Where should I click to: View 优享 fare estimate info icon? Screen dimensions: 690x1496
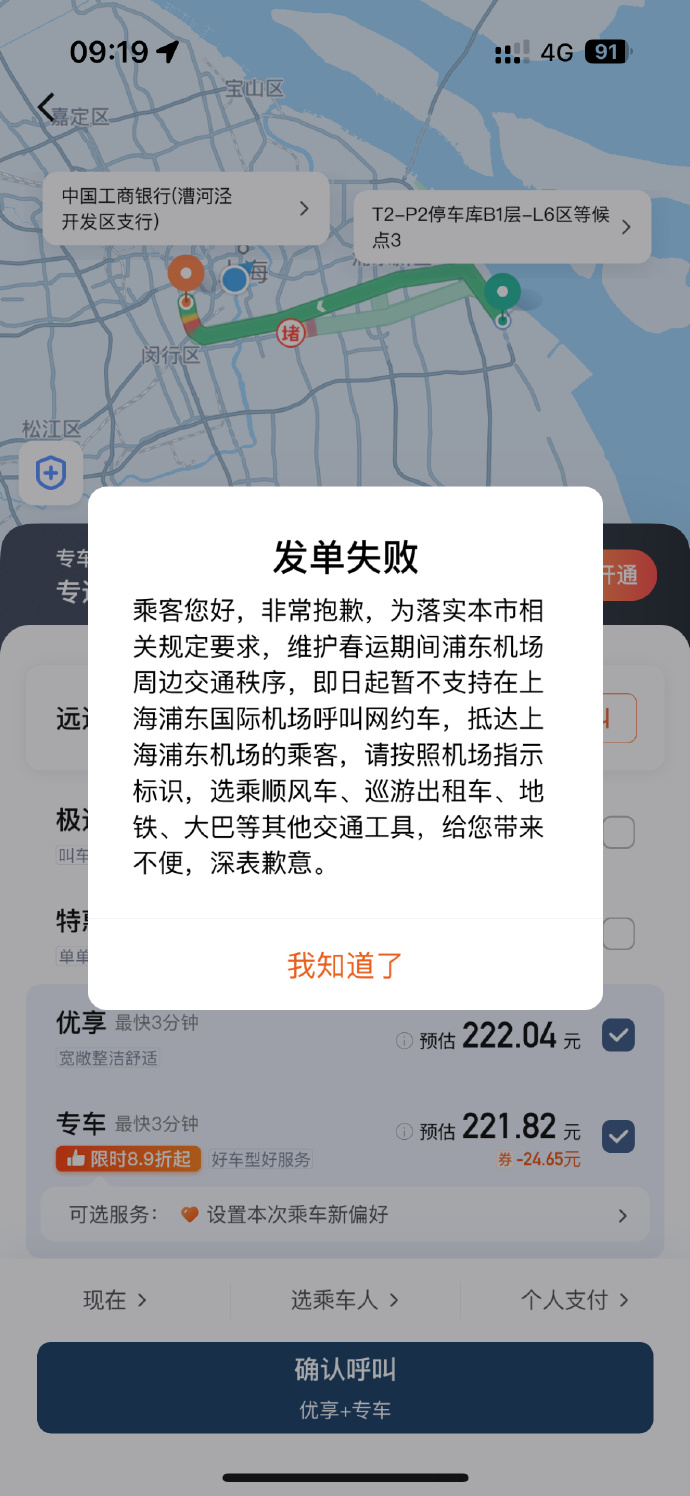point(404,1041)
